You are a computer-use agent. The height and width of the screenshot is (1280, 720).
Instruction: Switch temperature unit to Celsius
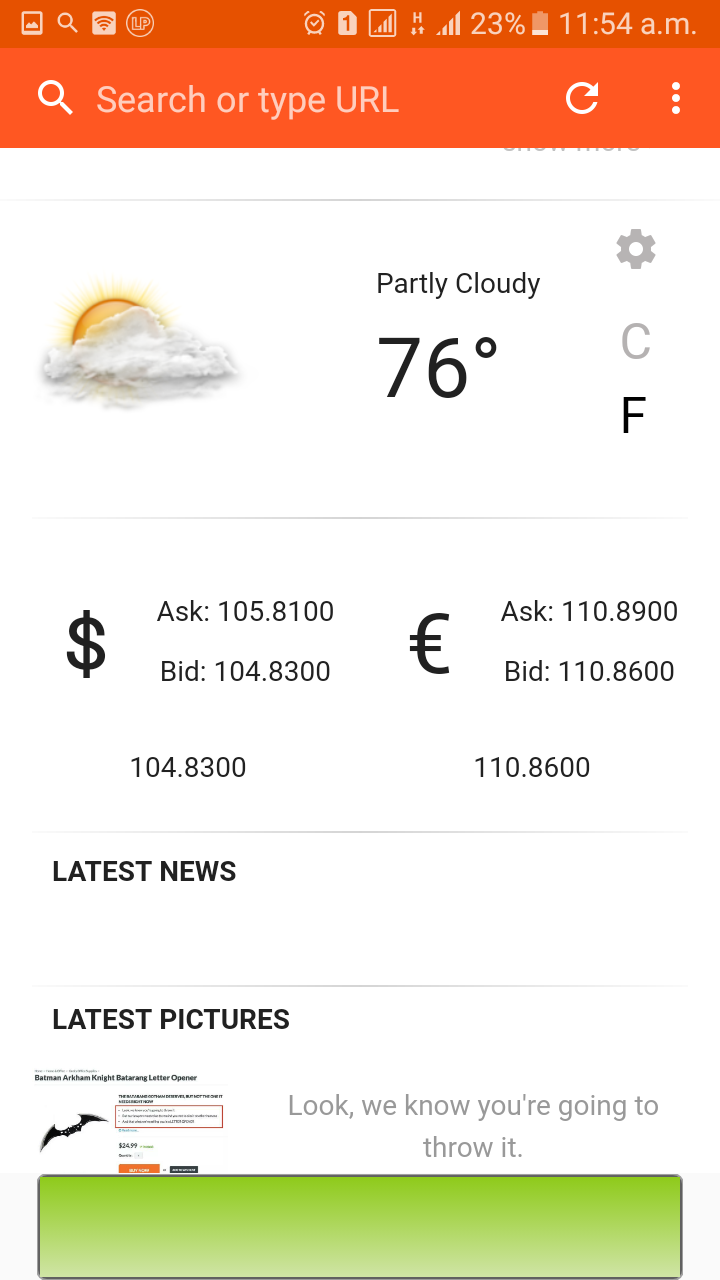point(635,343)
